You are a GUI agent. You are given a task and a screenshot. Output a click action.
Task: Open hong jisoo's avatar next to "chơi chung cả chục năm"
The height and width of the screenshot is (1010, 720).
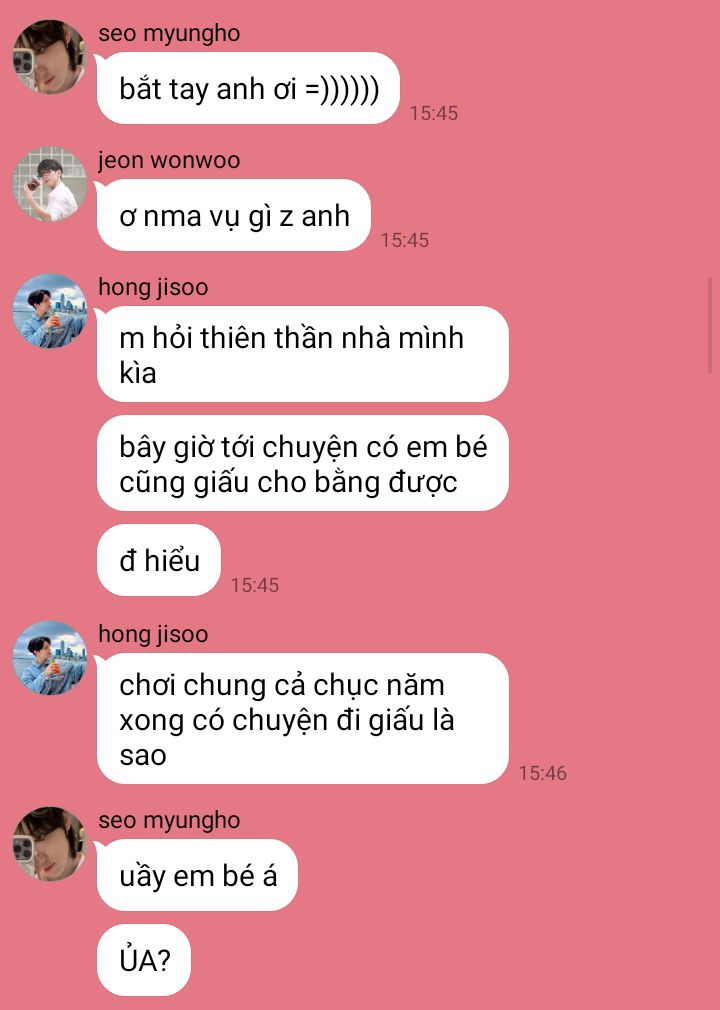click(49, 658)
